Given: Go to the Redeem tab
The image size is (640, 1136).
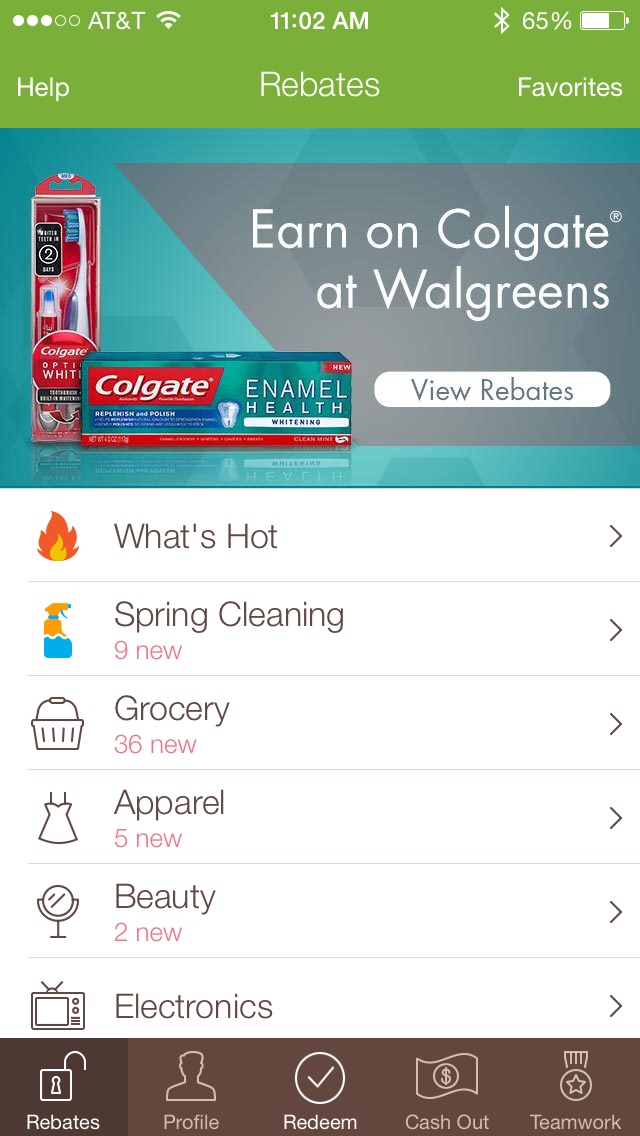Looking at the screenshot, I should (x=320, y=1088).
